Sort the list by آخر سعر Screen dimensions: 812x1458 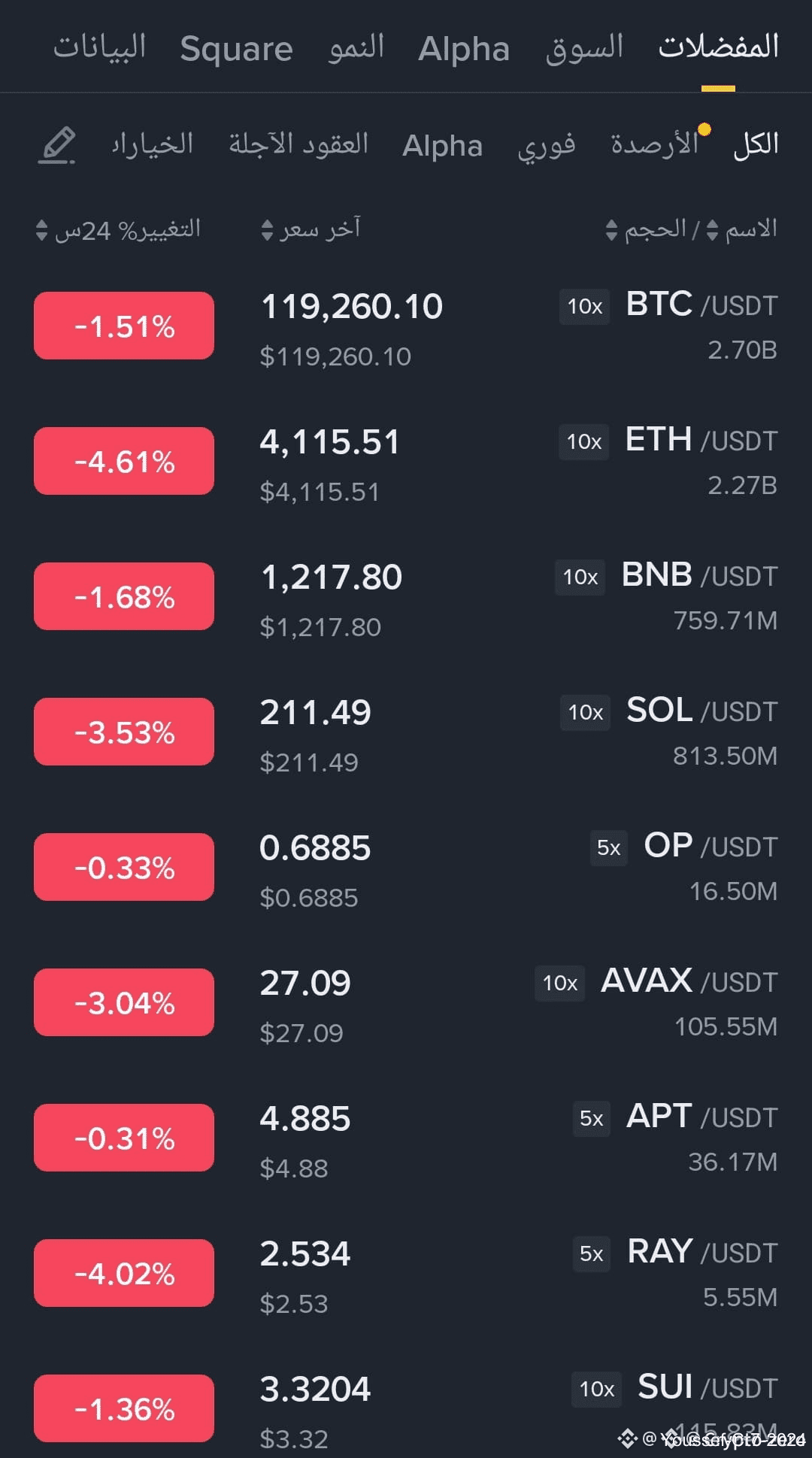coord(311,229)
